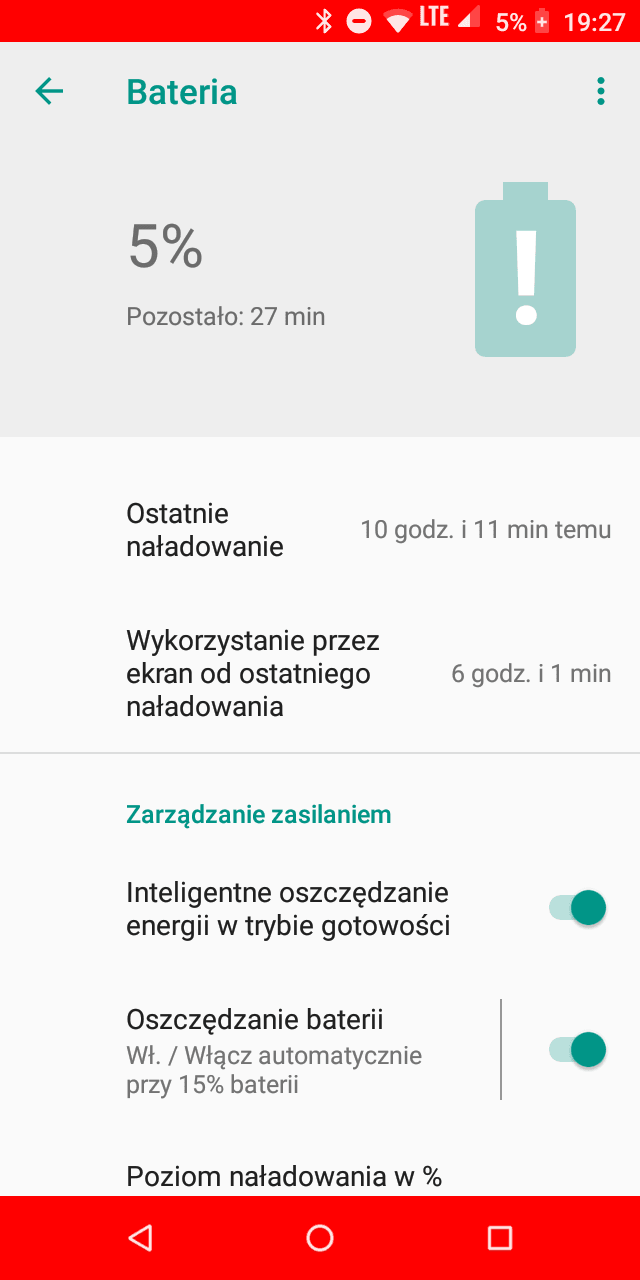The height and width of the screenshot is (1280, 640).
Task: Disable Inteligentne oszczędzanie energii w trybie gotowości
Action: tap(578, 908)
